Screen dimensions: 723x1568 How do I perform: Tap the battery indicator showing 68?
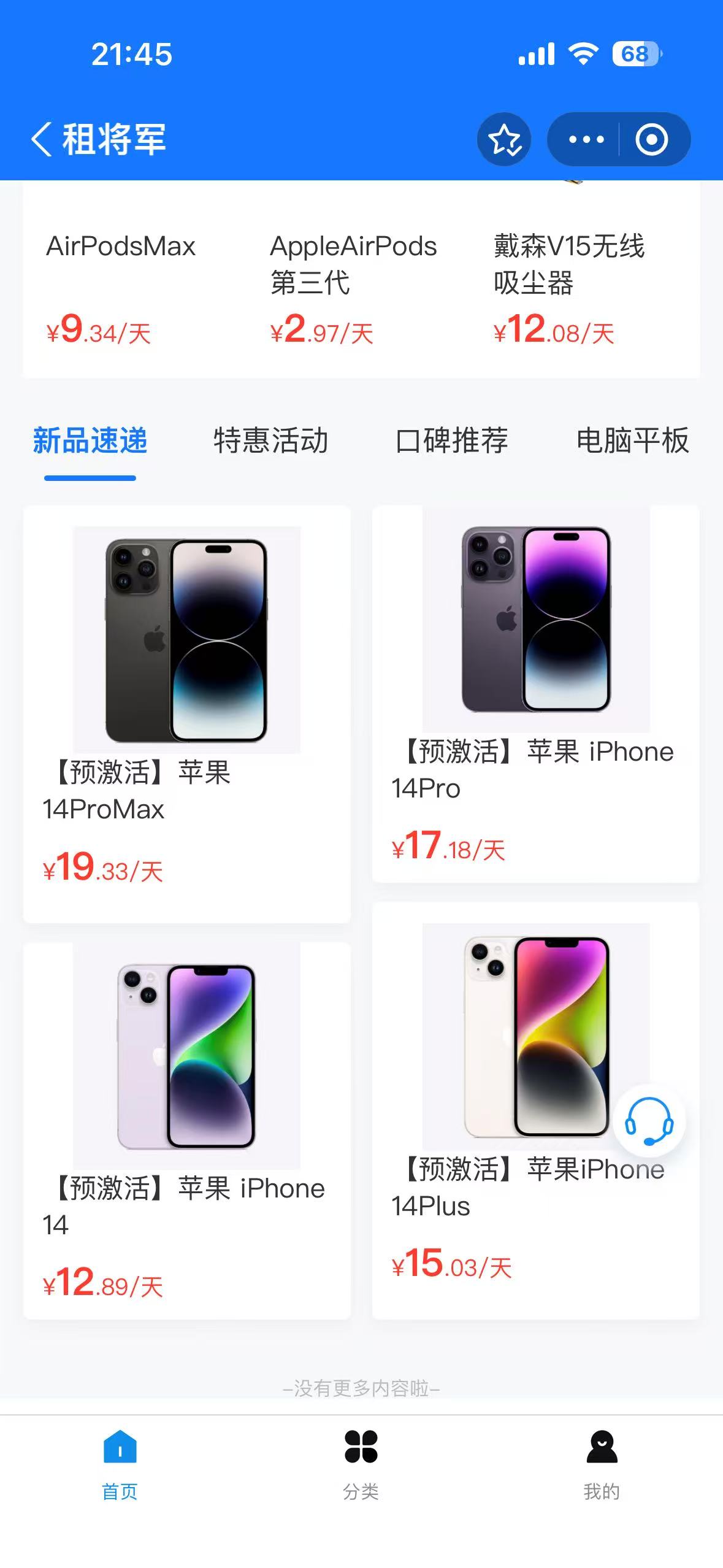[x=636, y=54]
